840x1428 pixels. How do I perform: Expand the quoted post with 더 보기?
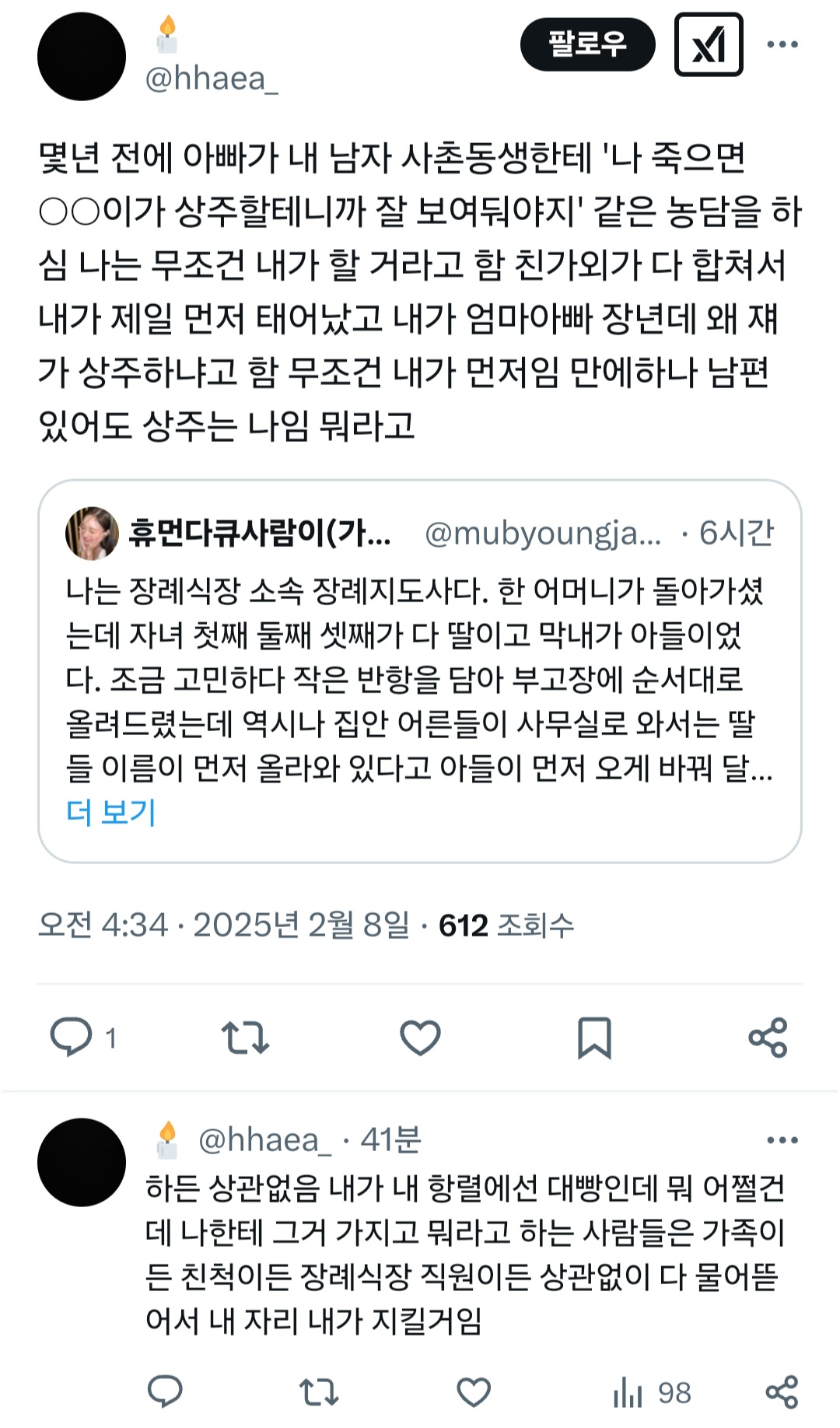[x=111, y=812]
